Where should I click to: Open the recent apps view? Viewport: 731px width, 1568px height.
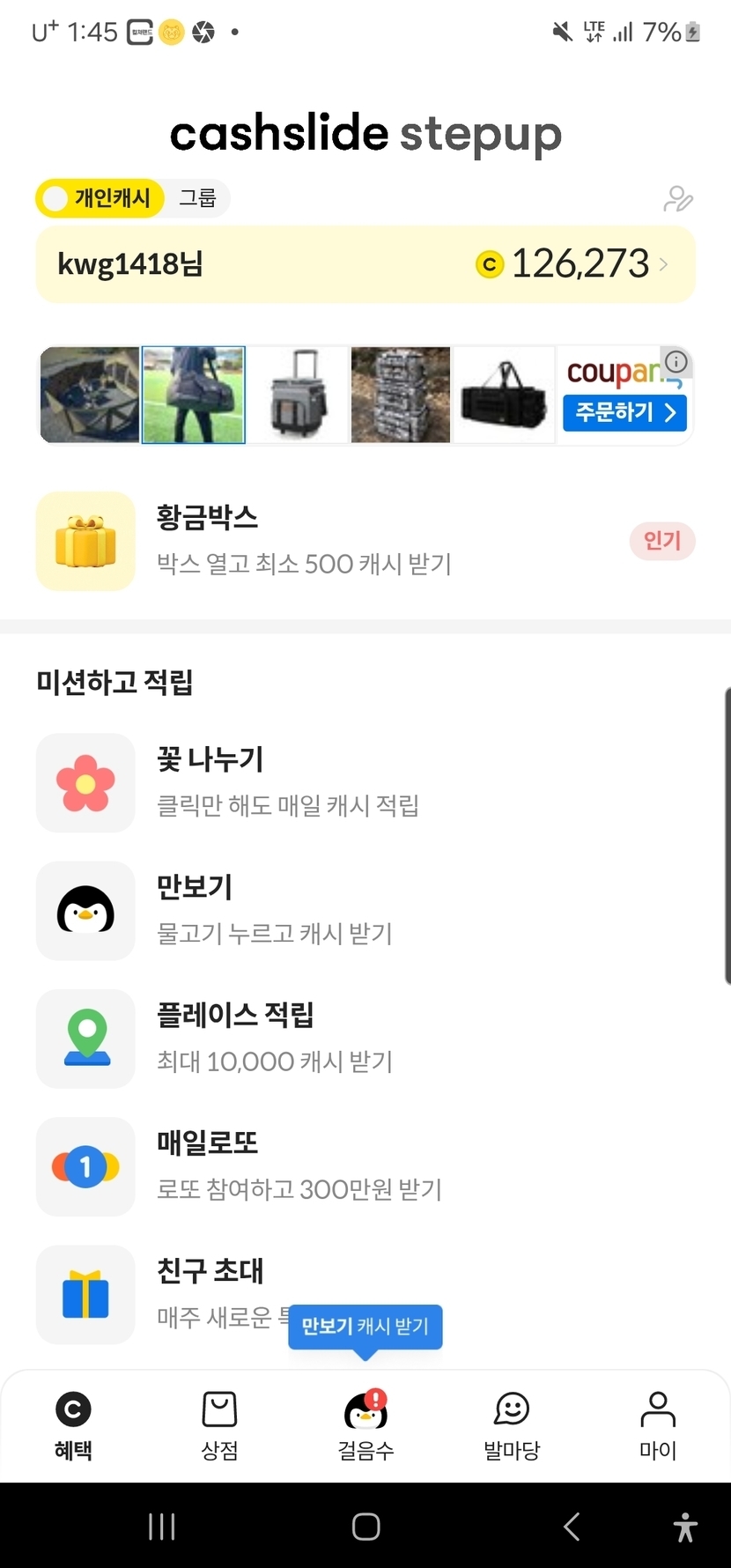162,1526
